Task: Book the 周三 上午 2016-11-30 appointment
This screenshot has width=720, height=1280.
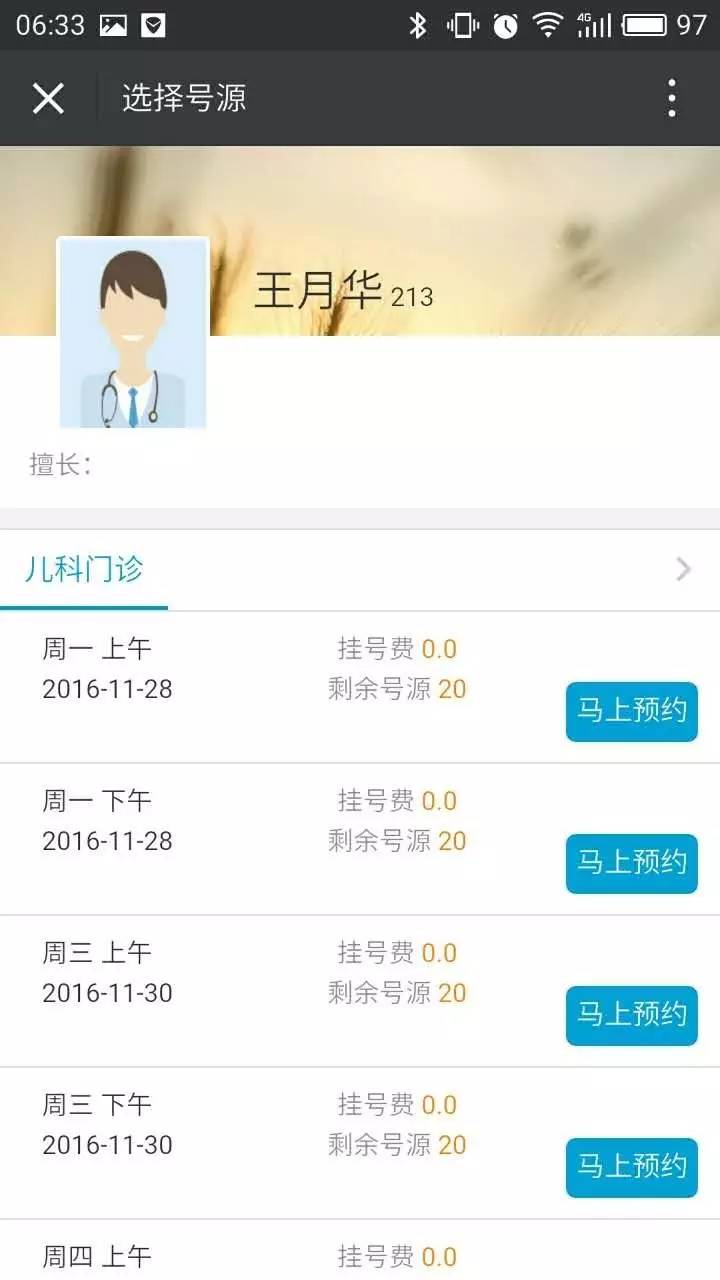Action: click(x=631, y=1015)
